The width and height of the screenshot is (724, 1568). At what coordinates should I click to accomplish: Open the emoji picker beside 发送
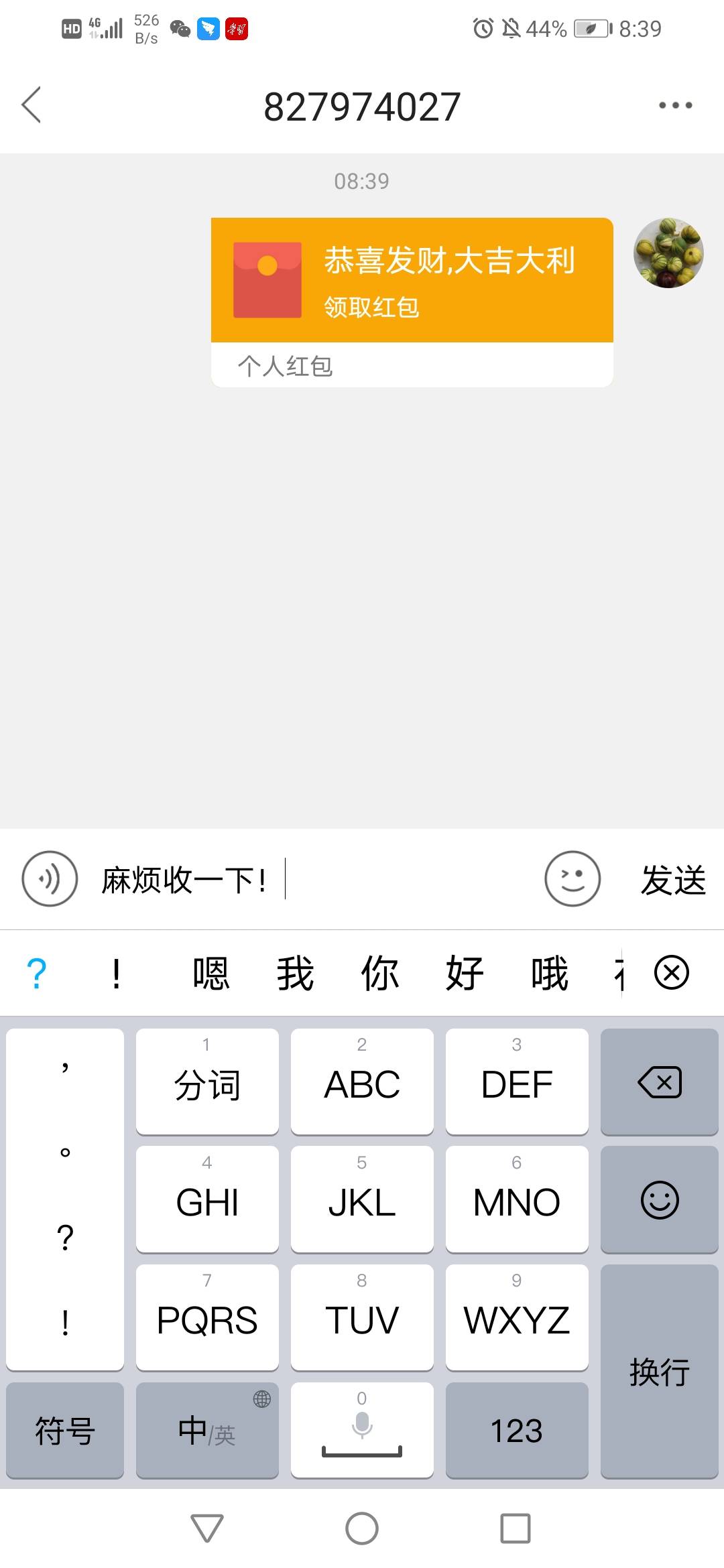click(572, 878)
